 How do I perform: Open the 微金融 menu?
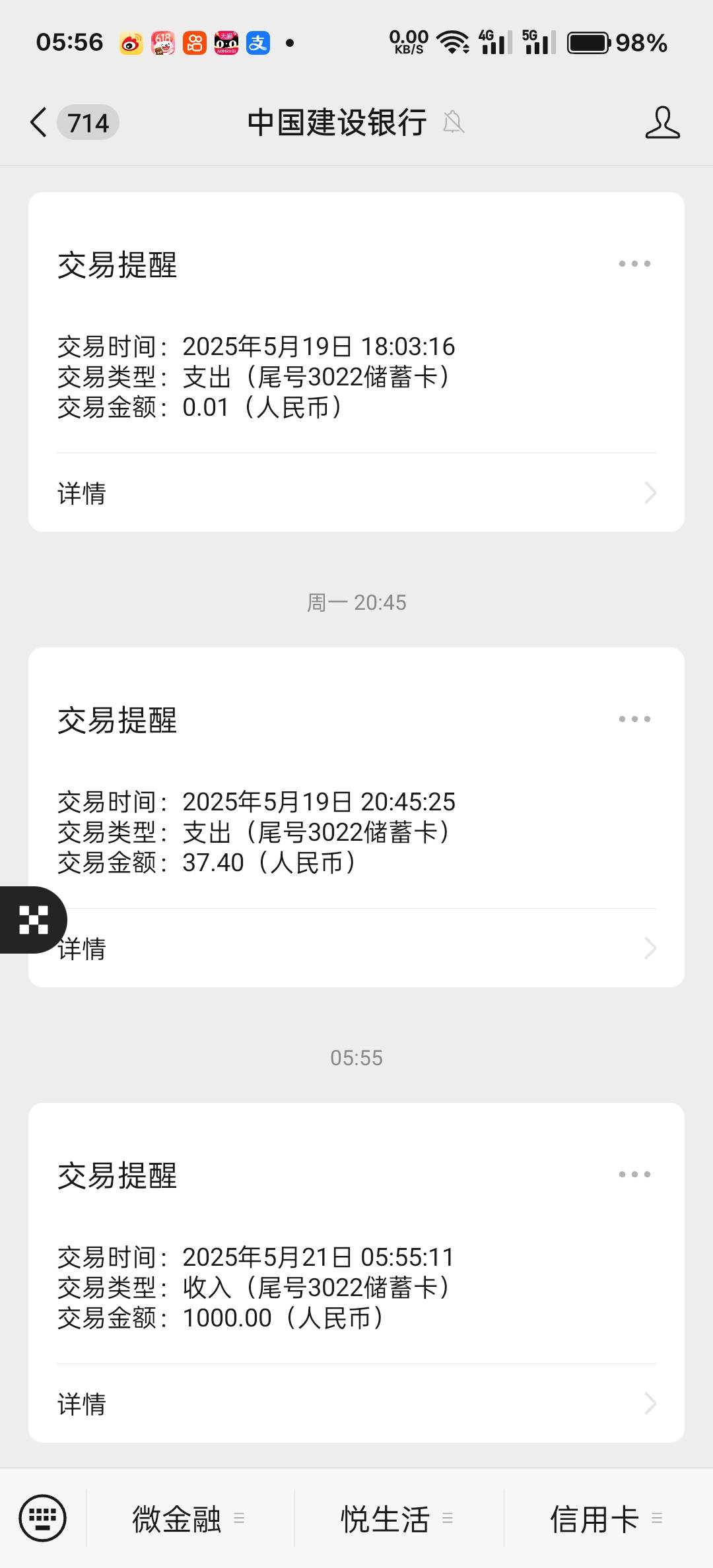click(x=190, y=1519)
